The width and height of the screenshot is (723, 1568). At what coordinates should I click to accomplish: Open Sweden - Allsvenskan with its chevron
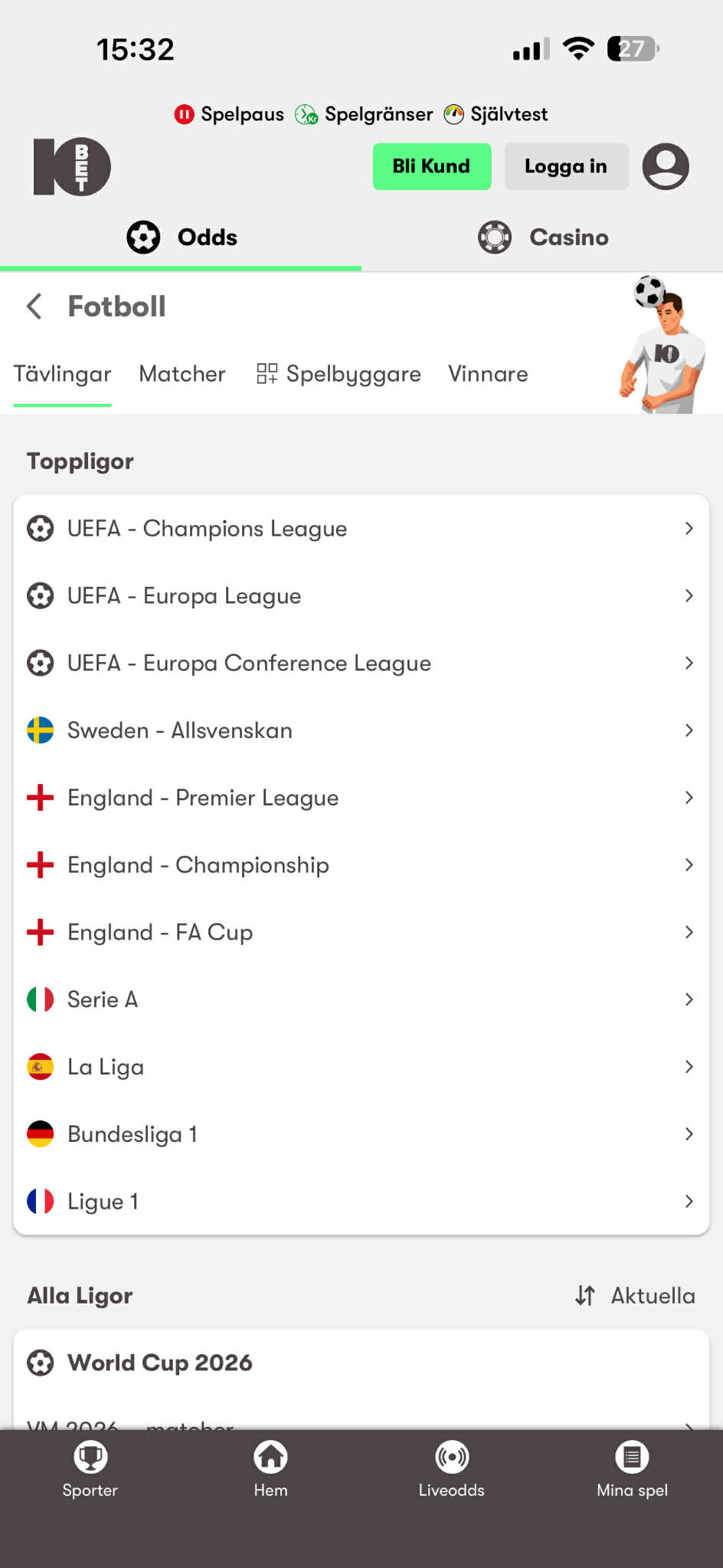(x=688, y=730)
